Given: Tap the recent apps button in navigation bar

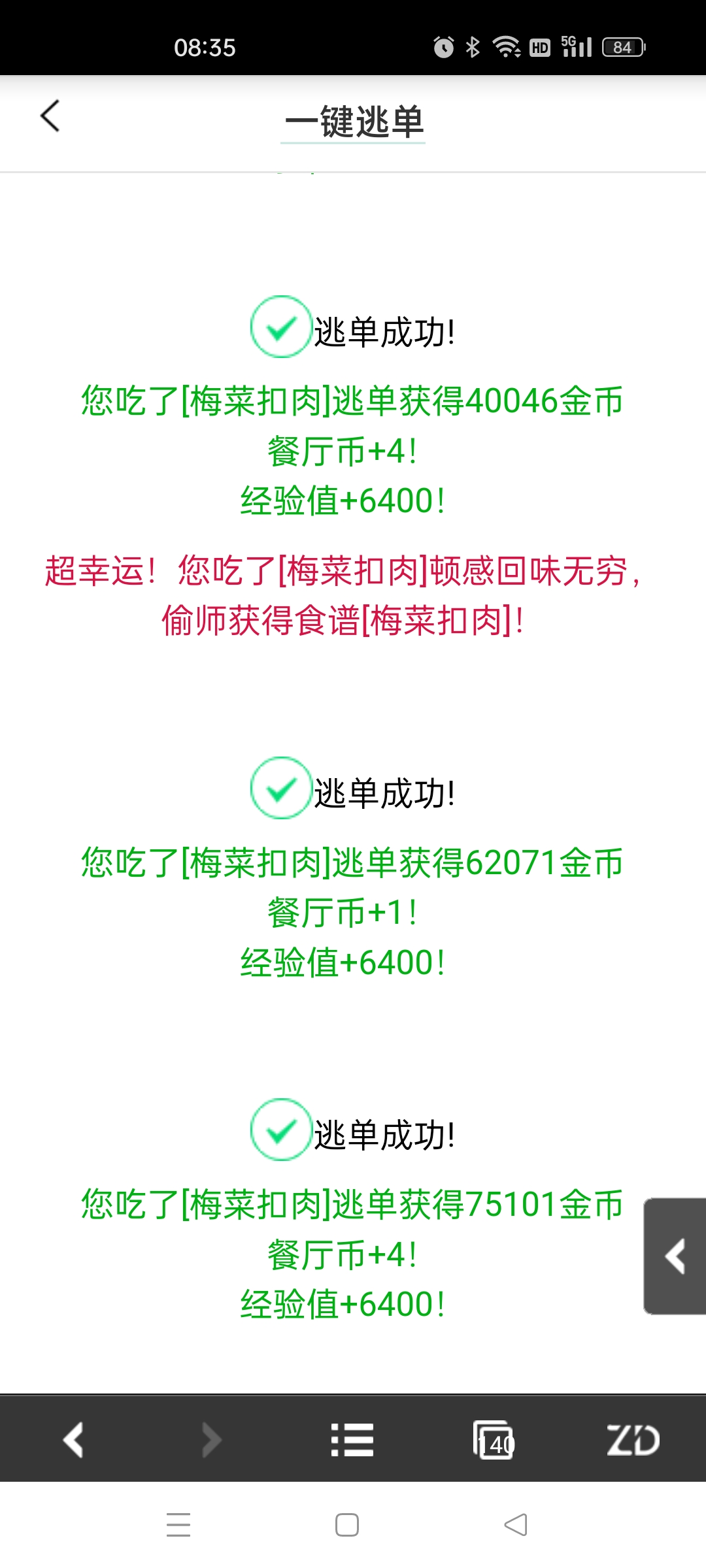Looking at the screenshot, I should tap(178, 1524).
